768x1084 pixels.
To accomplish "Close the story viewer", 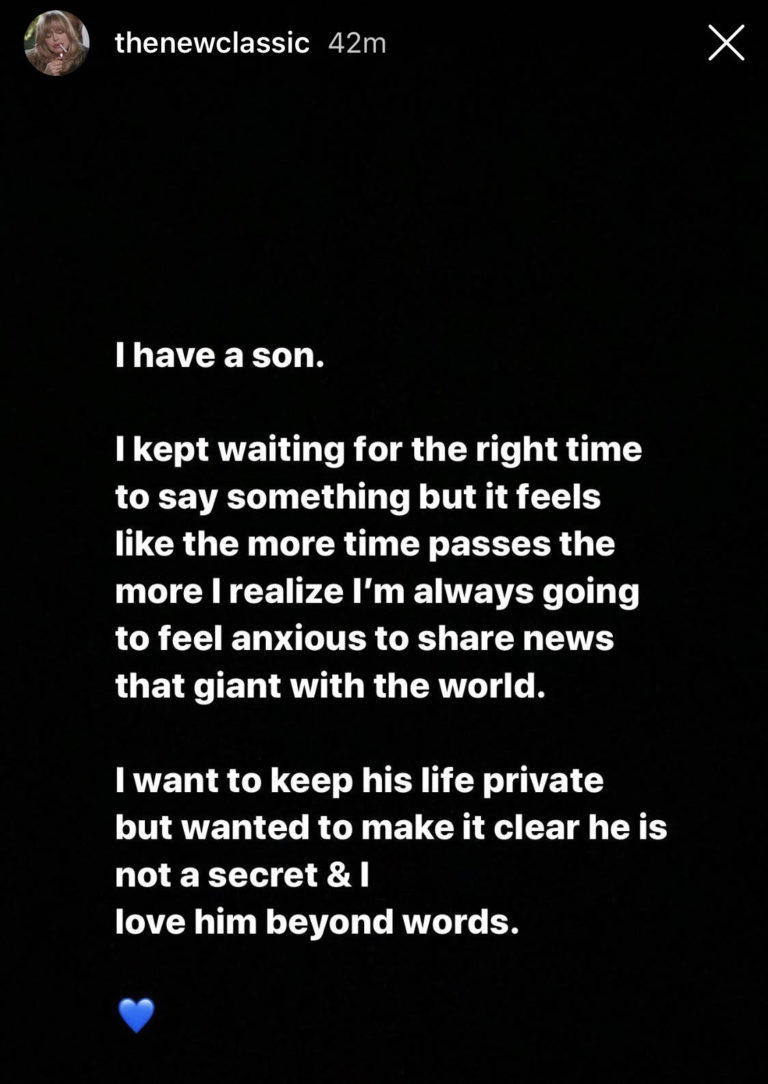I will [x=726, y=43].
